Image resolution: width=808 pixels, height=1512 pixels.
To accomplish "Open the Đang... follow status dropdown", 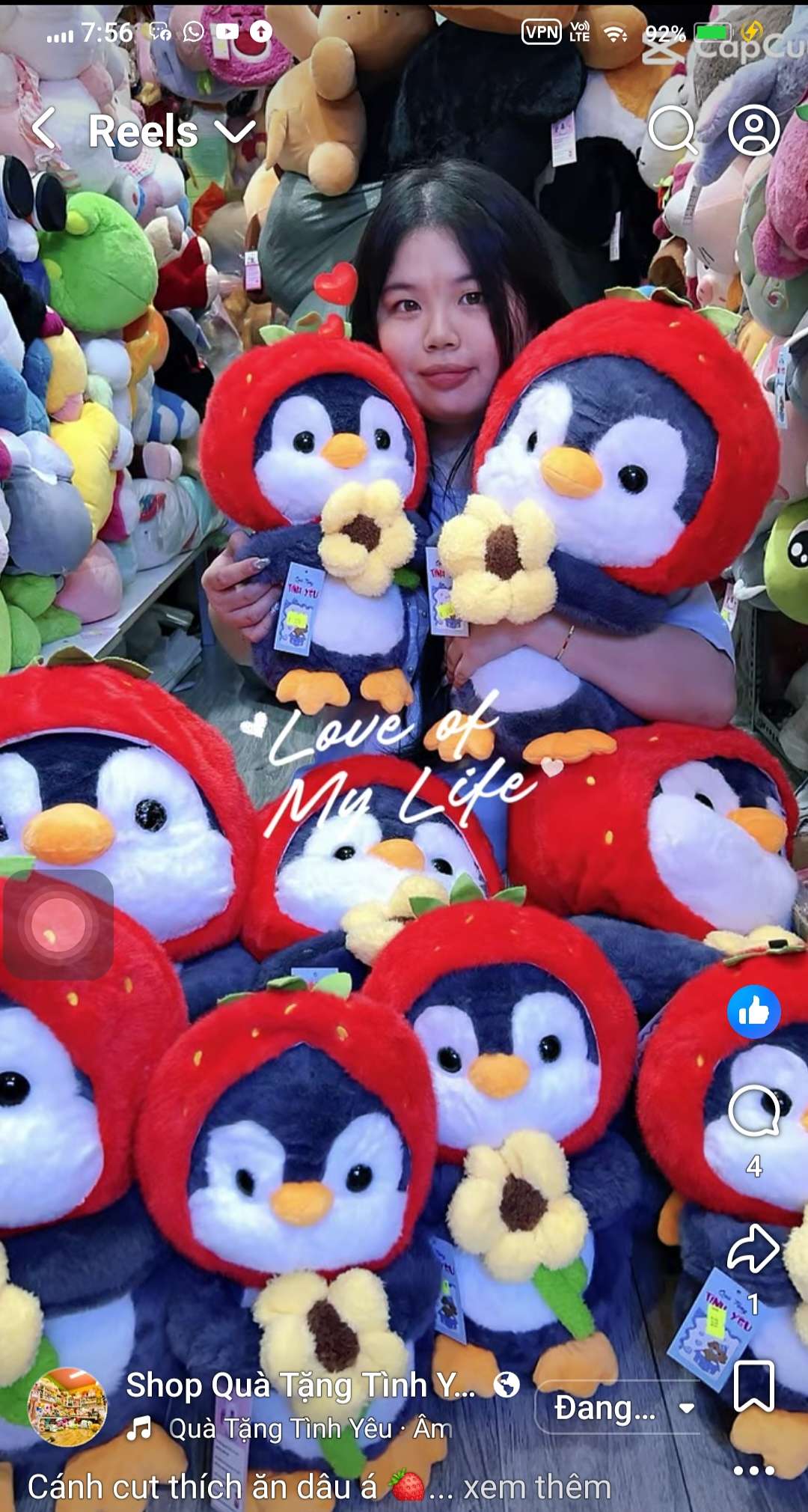I will click(621, 1408).
